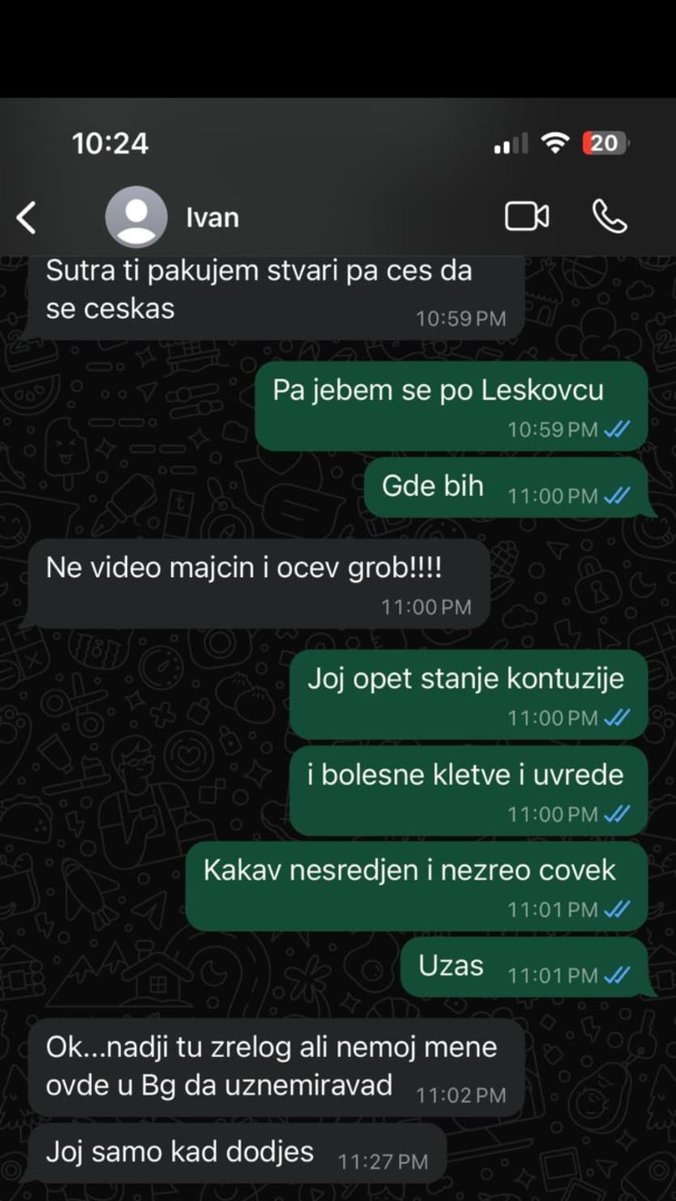Image resolution: width=676 pixels, height=1201 pixels.
Task: Start a video call with Ivan
Action: point(527,216)
